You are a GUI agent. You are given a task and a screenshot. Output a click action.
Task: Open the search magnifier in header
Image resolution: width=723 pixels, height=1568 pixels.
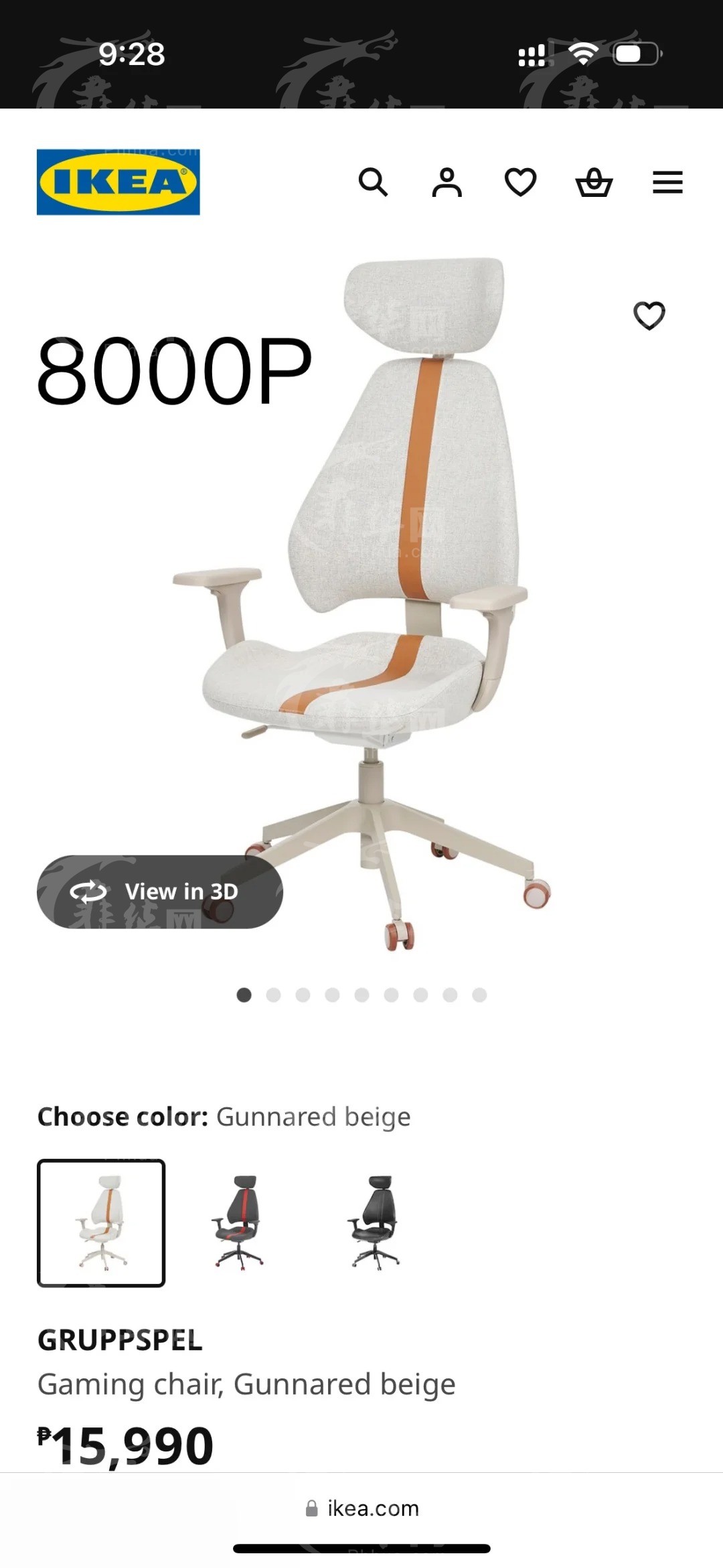(374, 182)
